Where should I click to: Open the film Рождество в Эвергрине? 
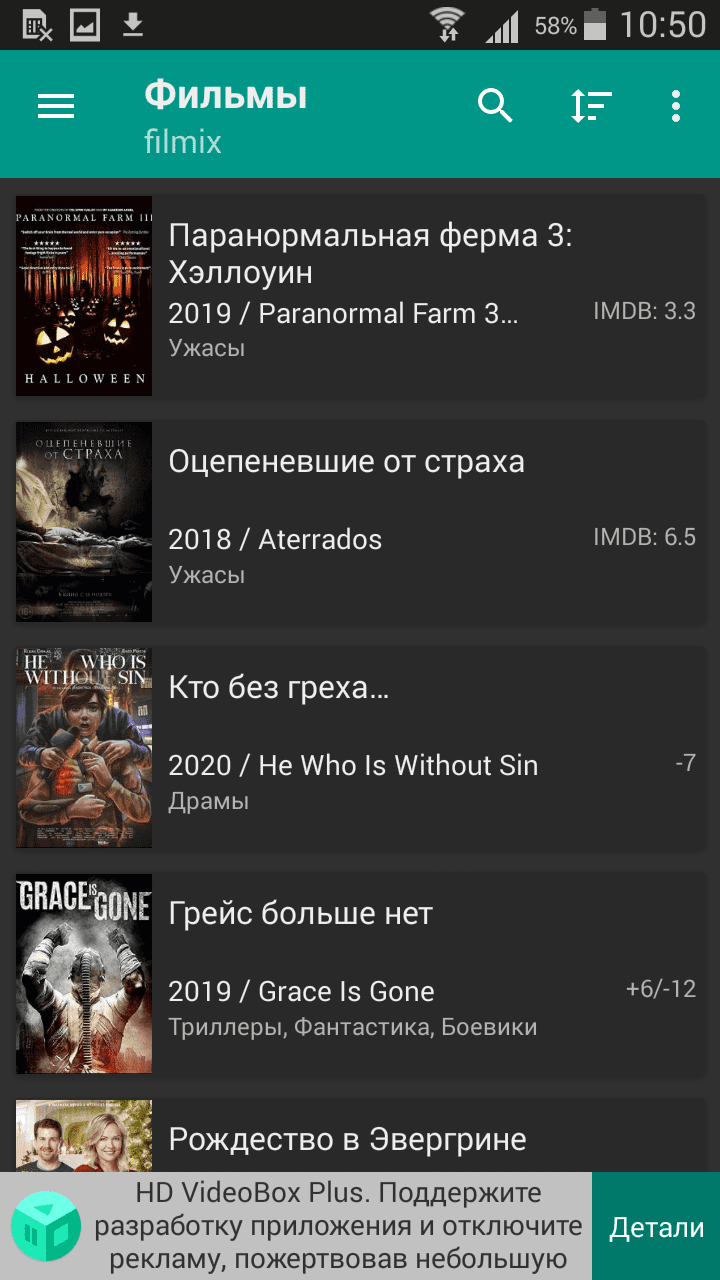347,1139
